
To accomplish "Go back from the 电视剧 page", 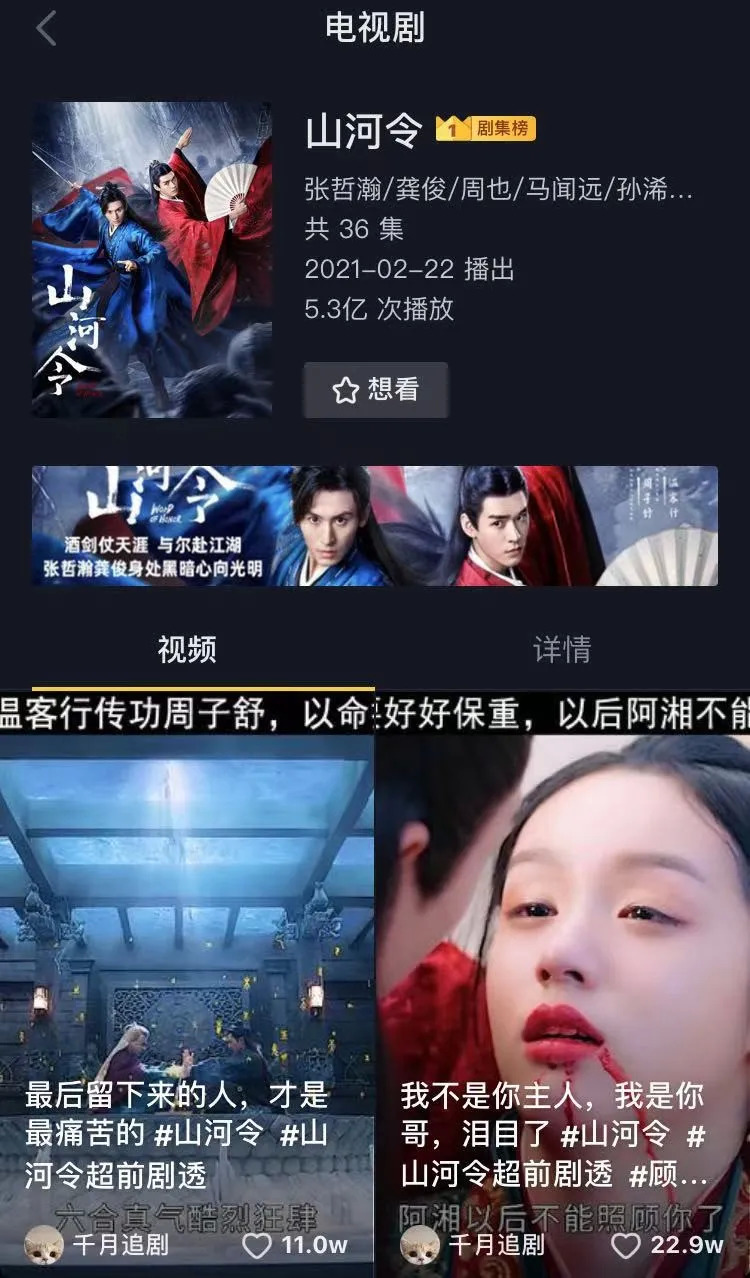I will (46, 29).
